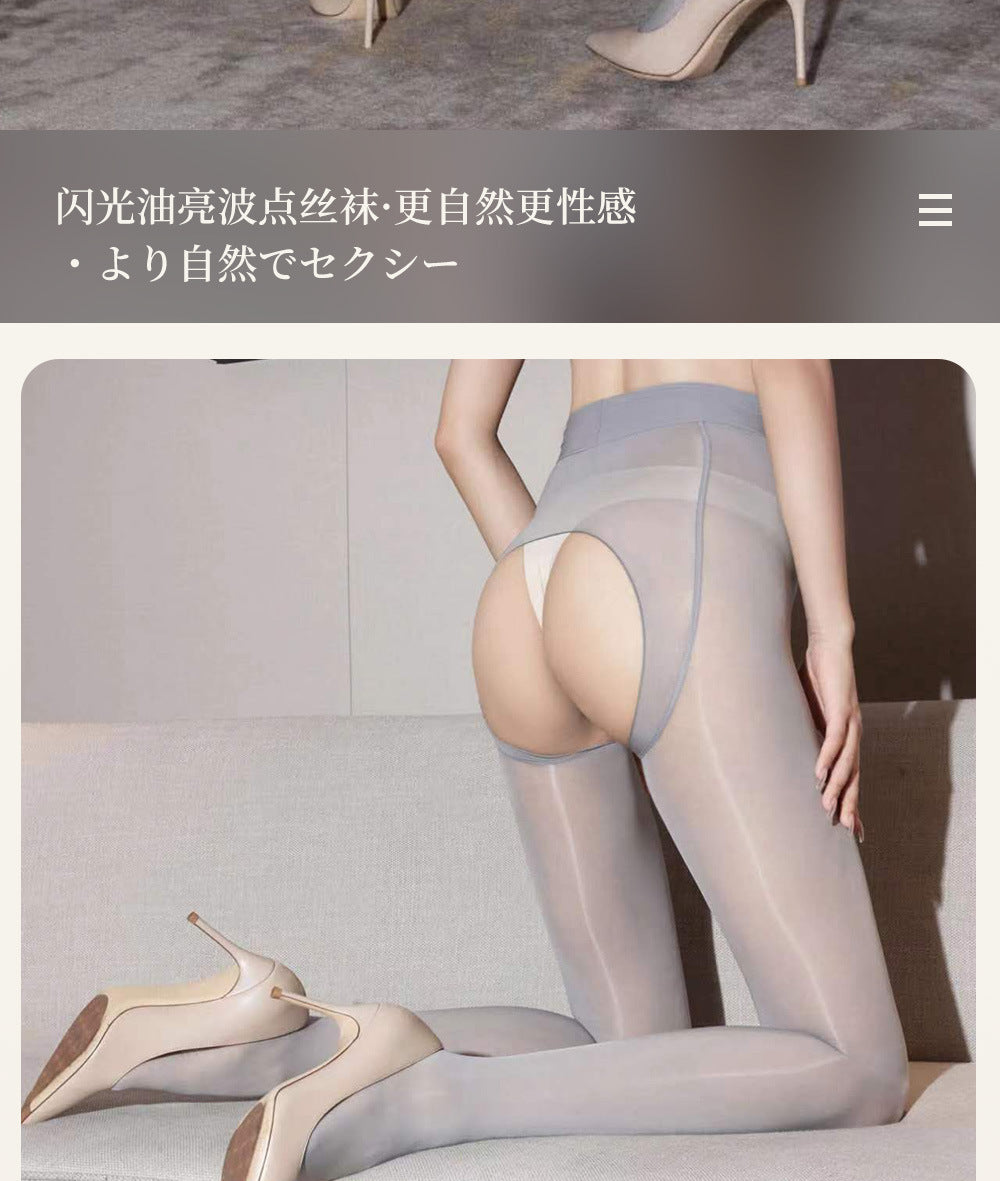The width and height of the screenshot is (1000, 1181).
Task: Click heading 闪光油亮波点丝袜·更自然更性感
Action: coord(348,206)
